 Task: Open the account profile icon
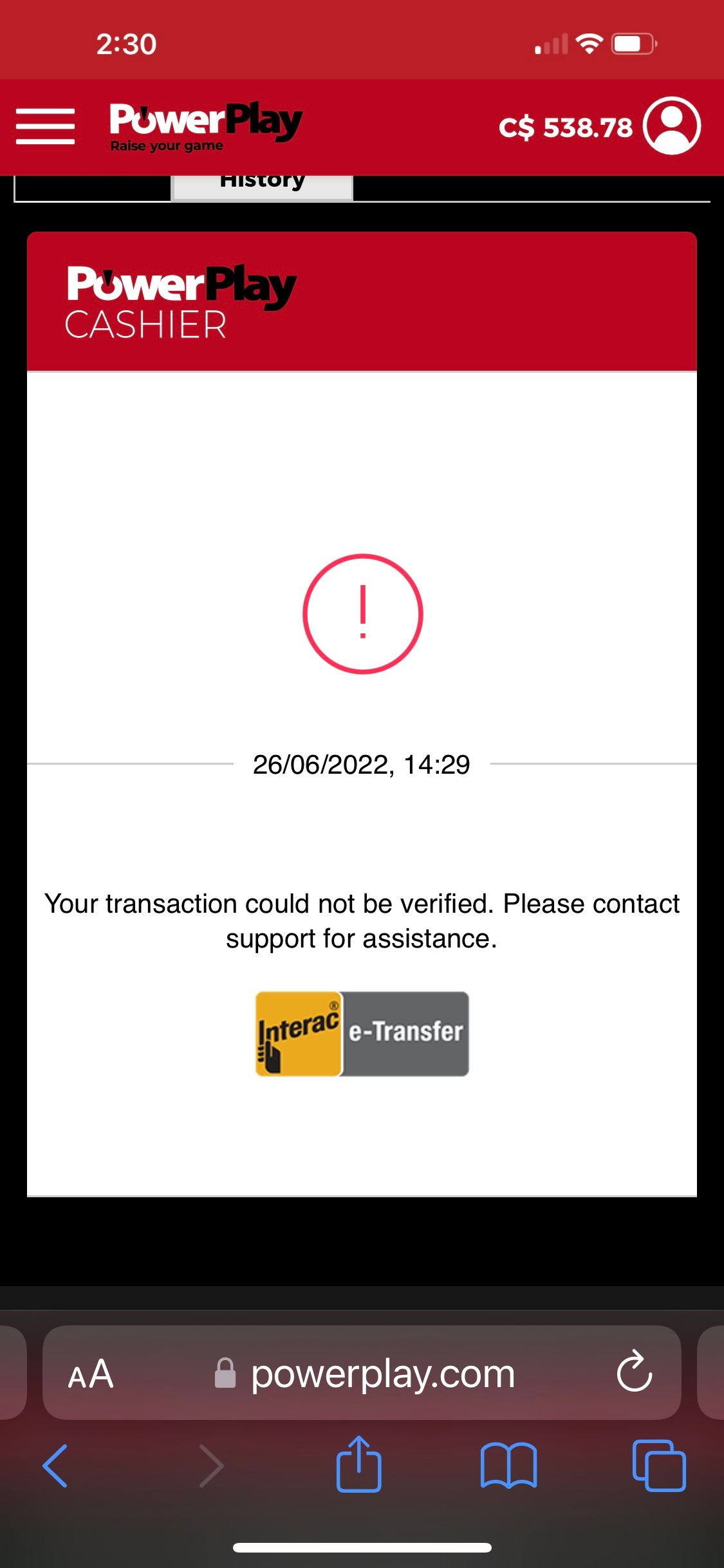(672, 126)
